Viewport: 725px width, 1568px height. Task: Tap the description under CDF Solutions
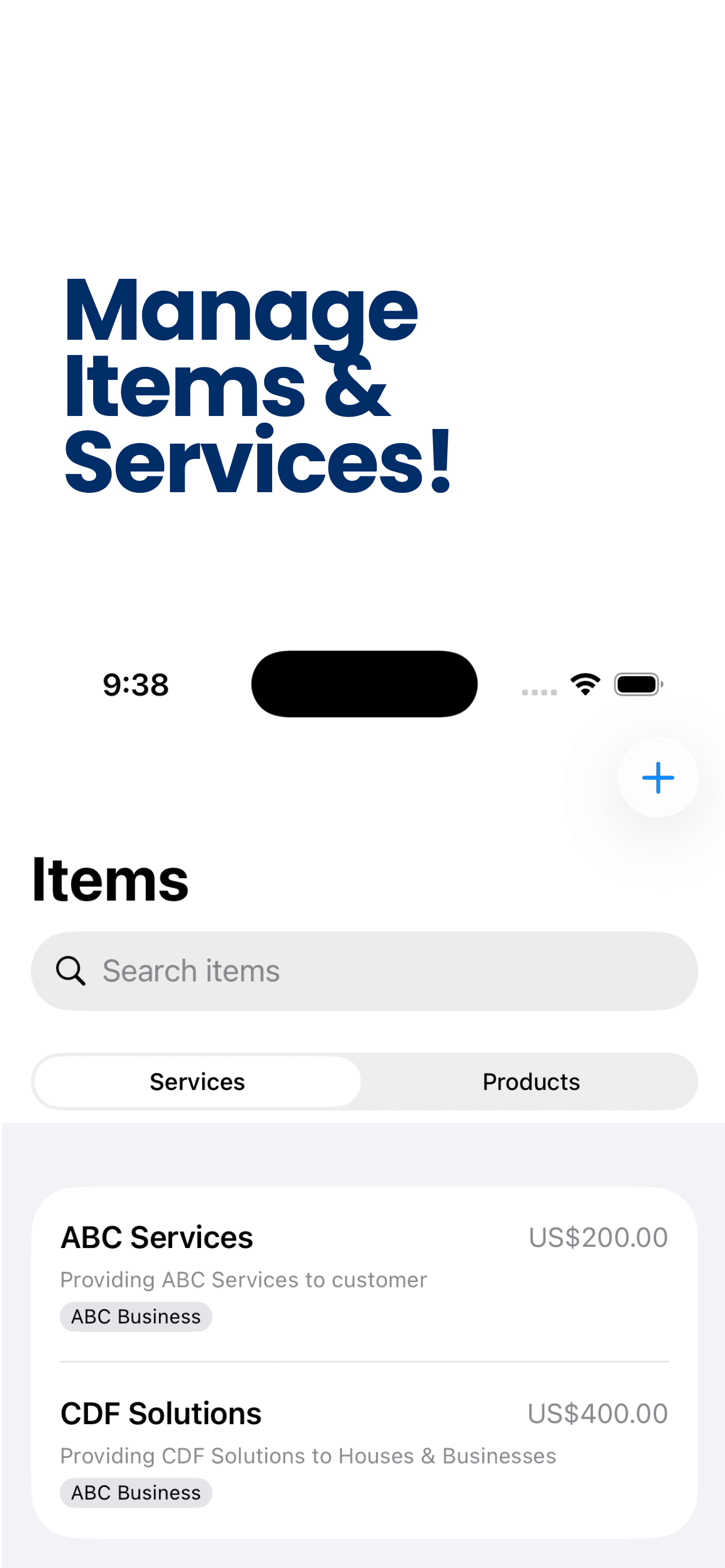click(x=308, y=1455)
